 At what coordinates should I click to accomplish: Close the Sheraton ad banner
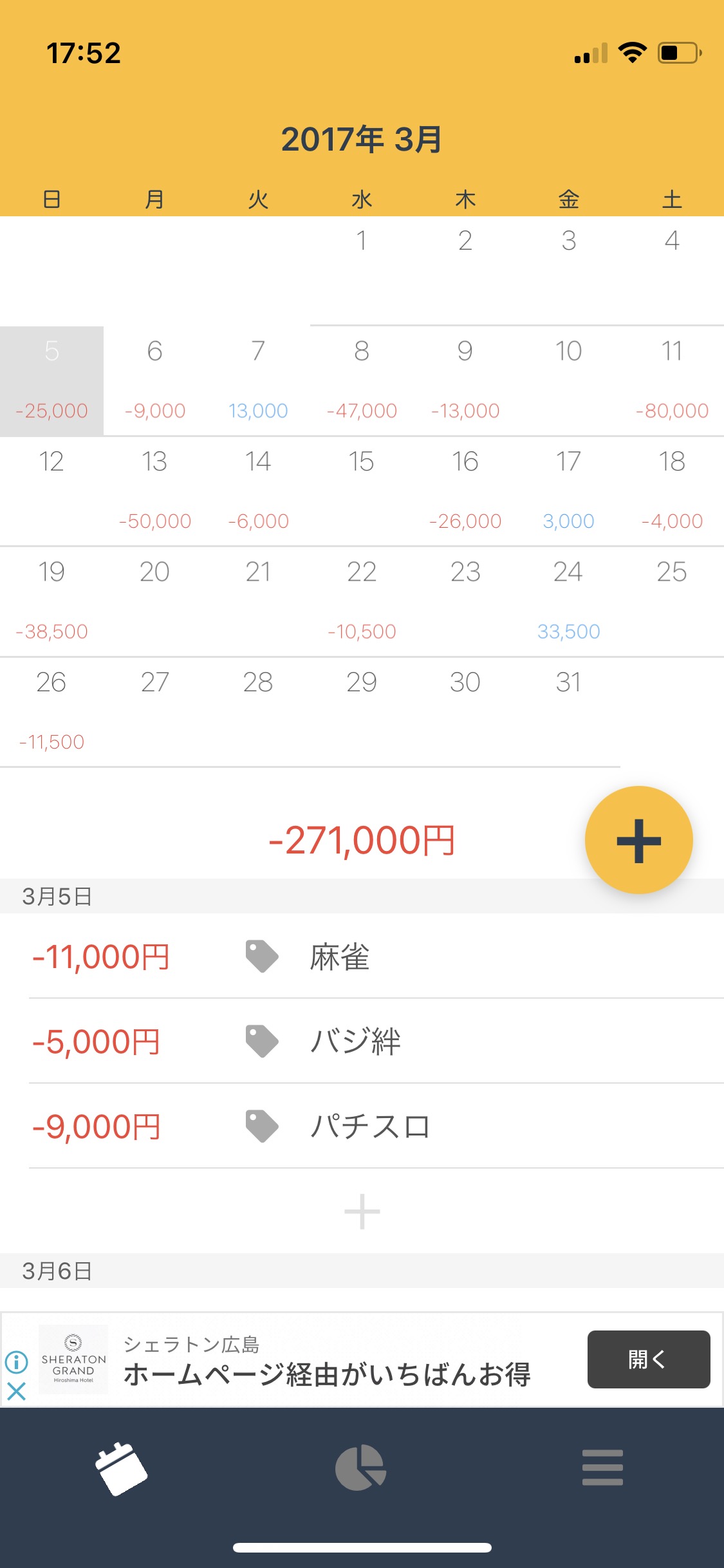point(16,1392)
